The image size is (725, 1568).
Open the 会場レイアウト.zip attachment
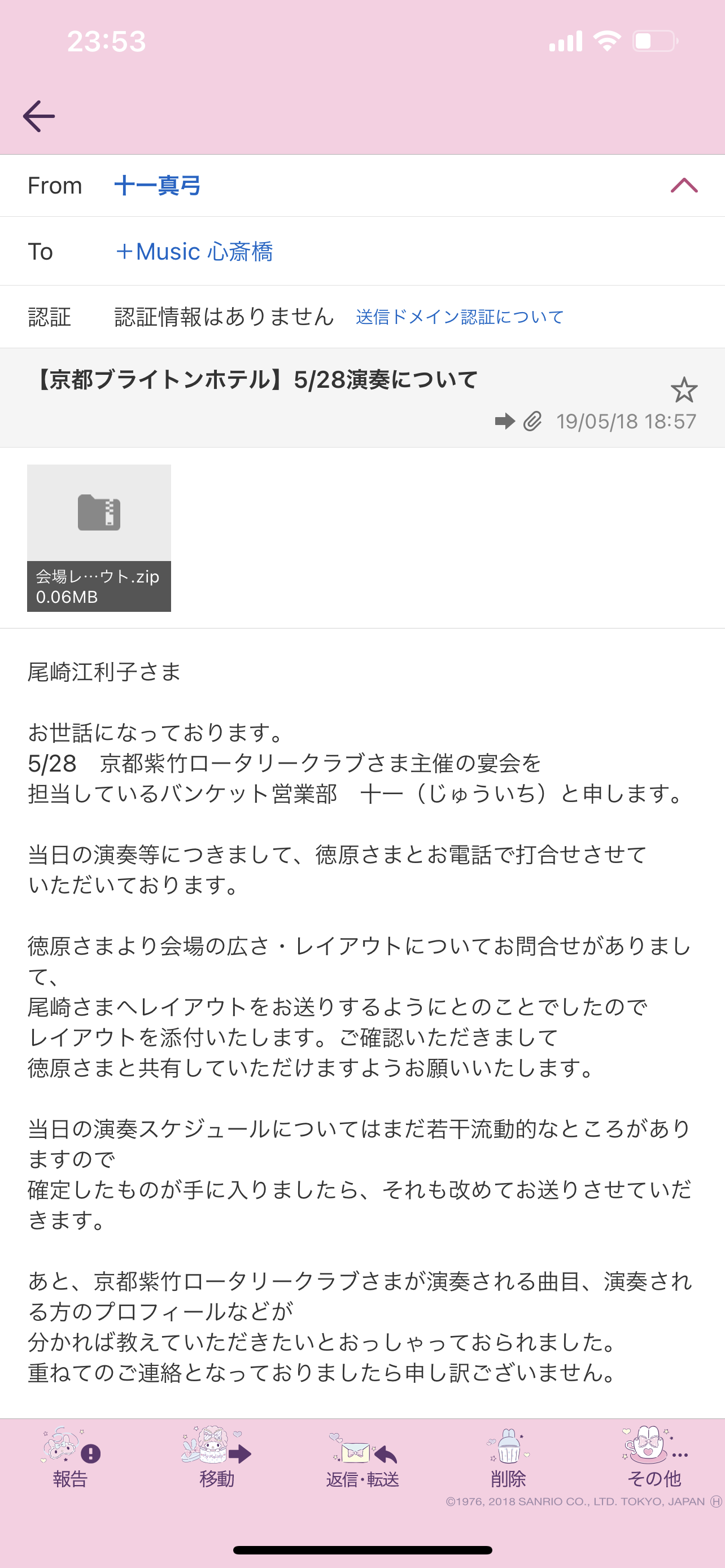pos(99,538)
